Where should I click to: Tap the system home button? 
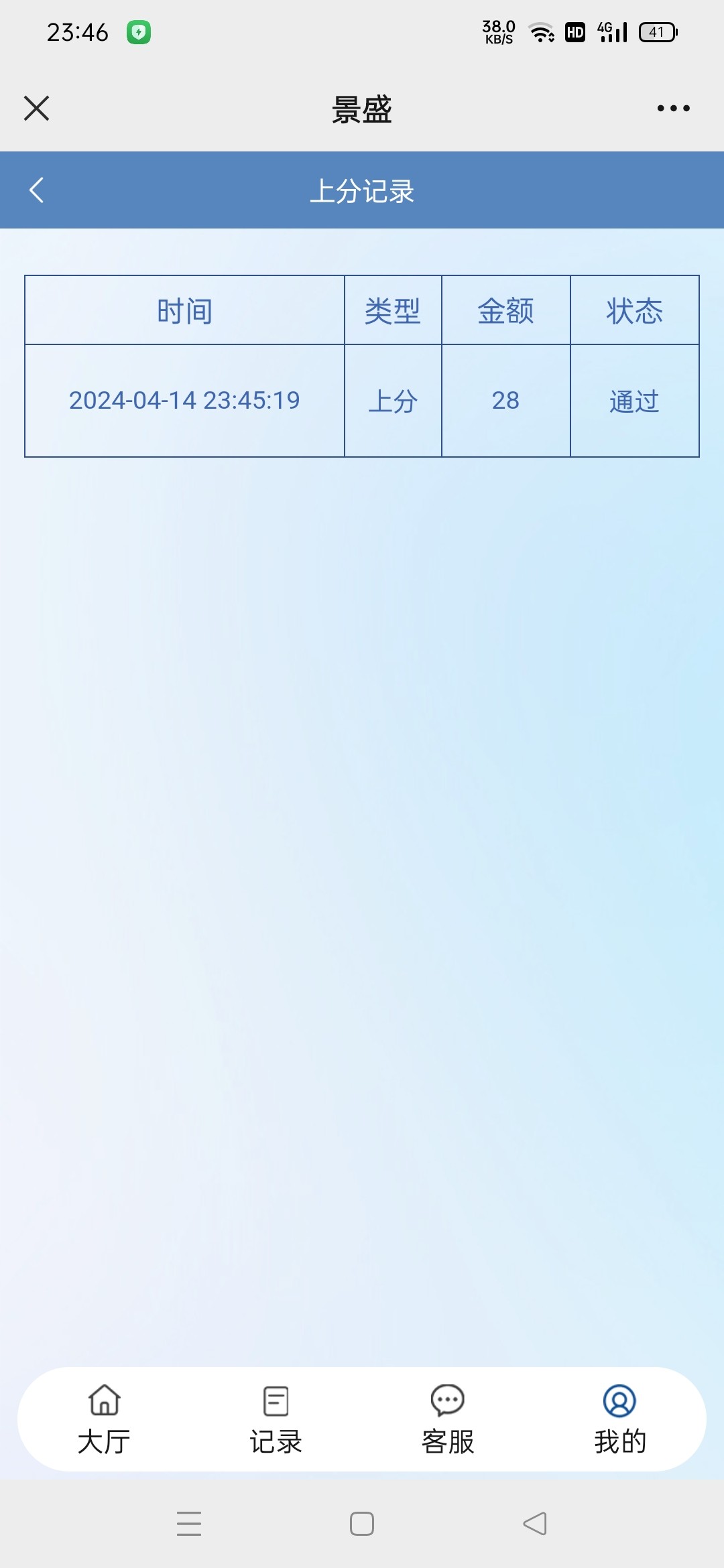pyautogui.click(x=362, y=1524)
